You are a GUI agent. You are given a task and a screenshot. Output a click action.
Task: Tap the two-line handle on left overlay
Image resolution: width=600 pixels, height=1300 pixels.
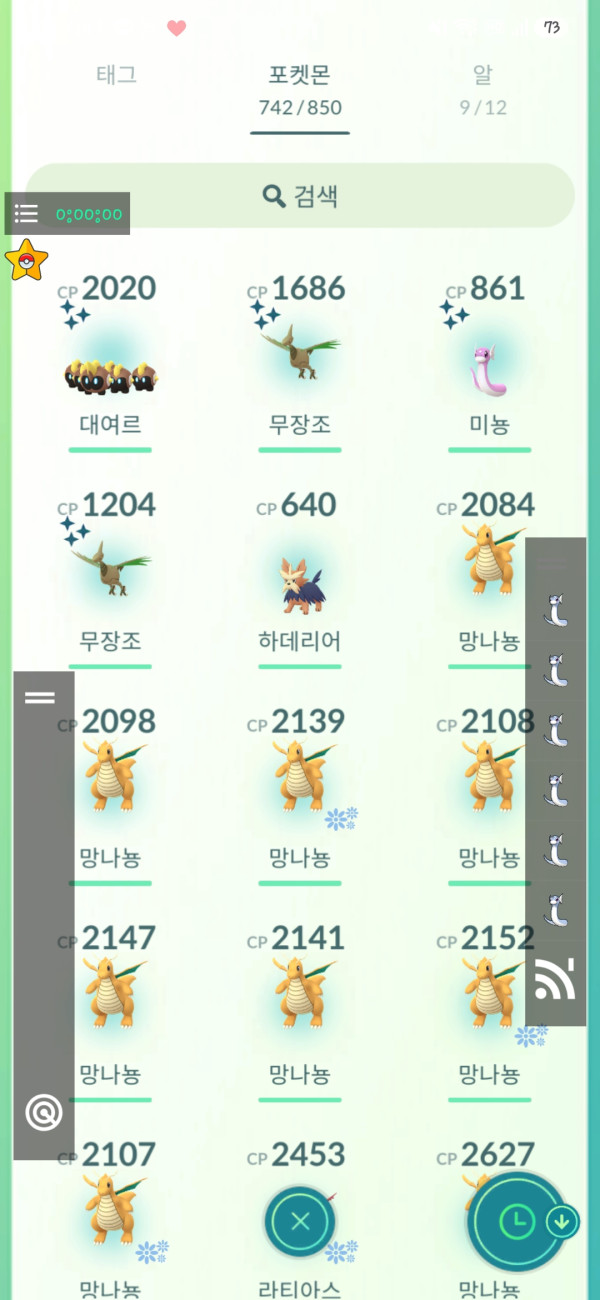click(x=40, y=697)
